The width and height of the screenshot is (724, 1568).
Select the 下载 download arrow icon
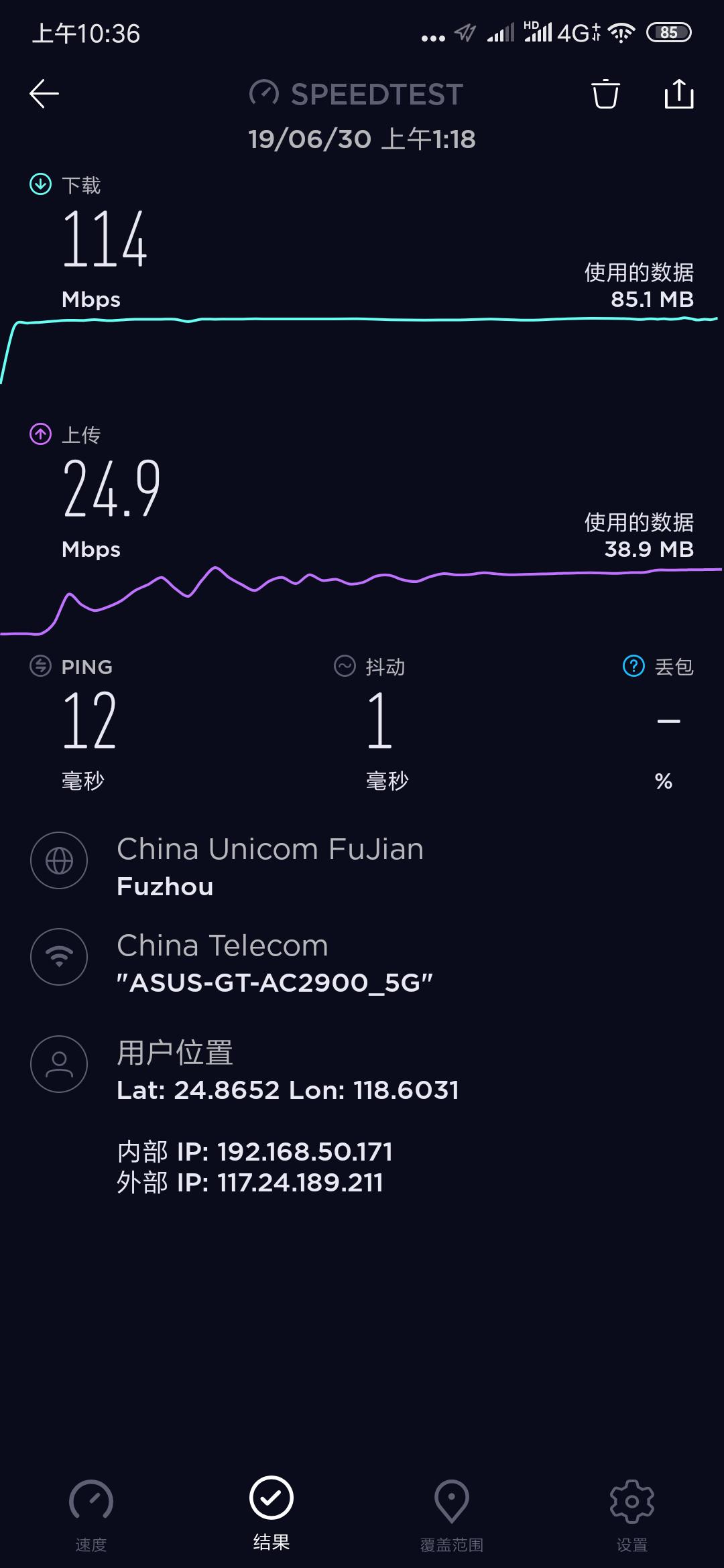point(40,184)
